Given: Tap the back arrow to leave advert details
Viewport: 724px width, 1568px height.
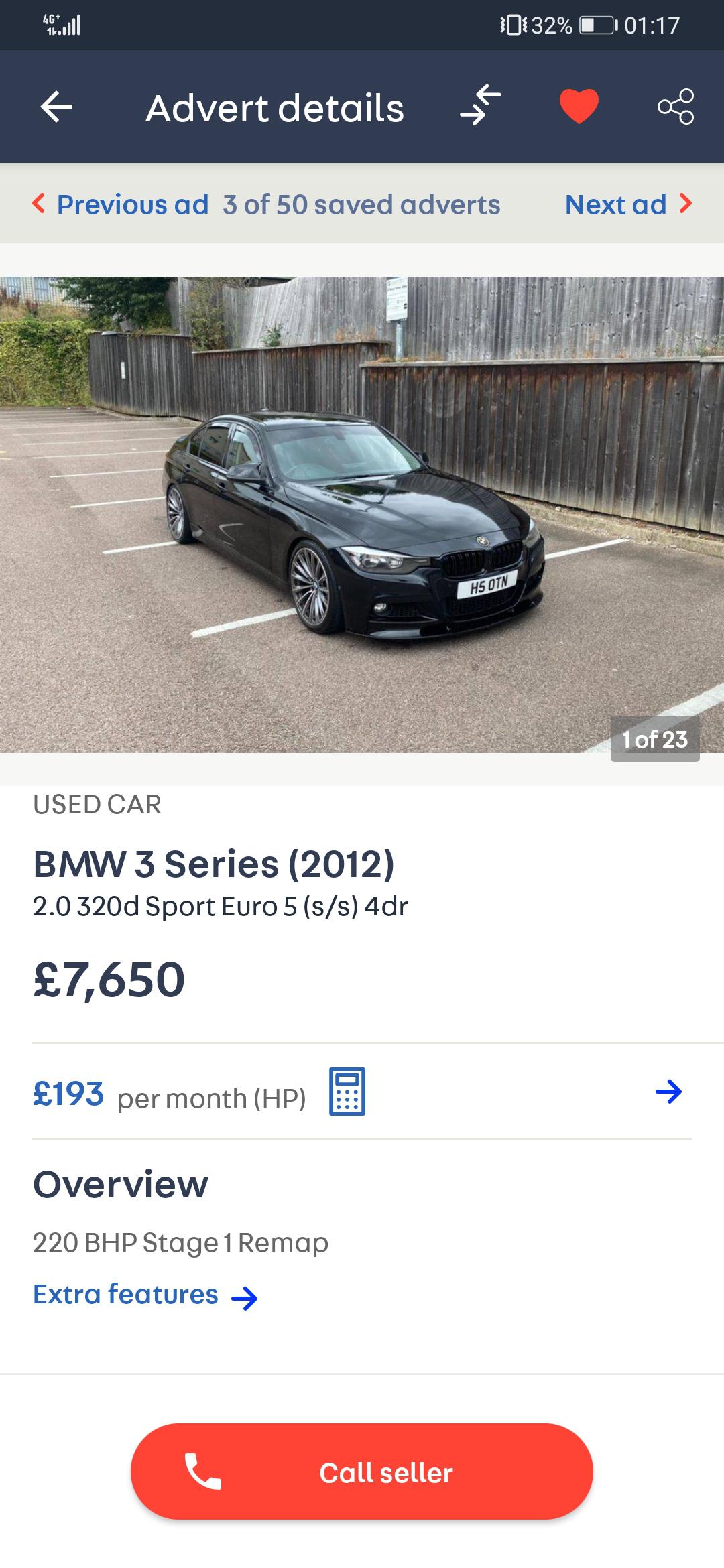Looking at the screenshot, I should click(x=56, y=107).
